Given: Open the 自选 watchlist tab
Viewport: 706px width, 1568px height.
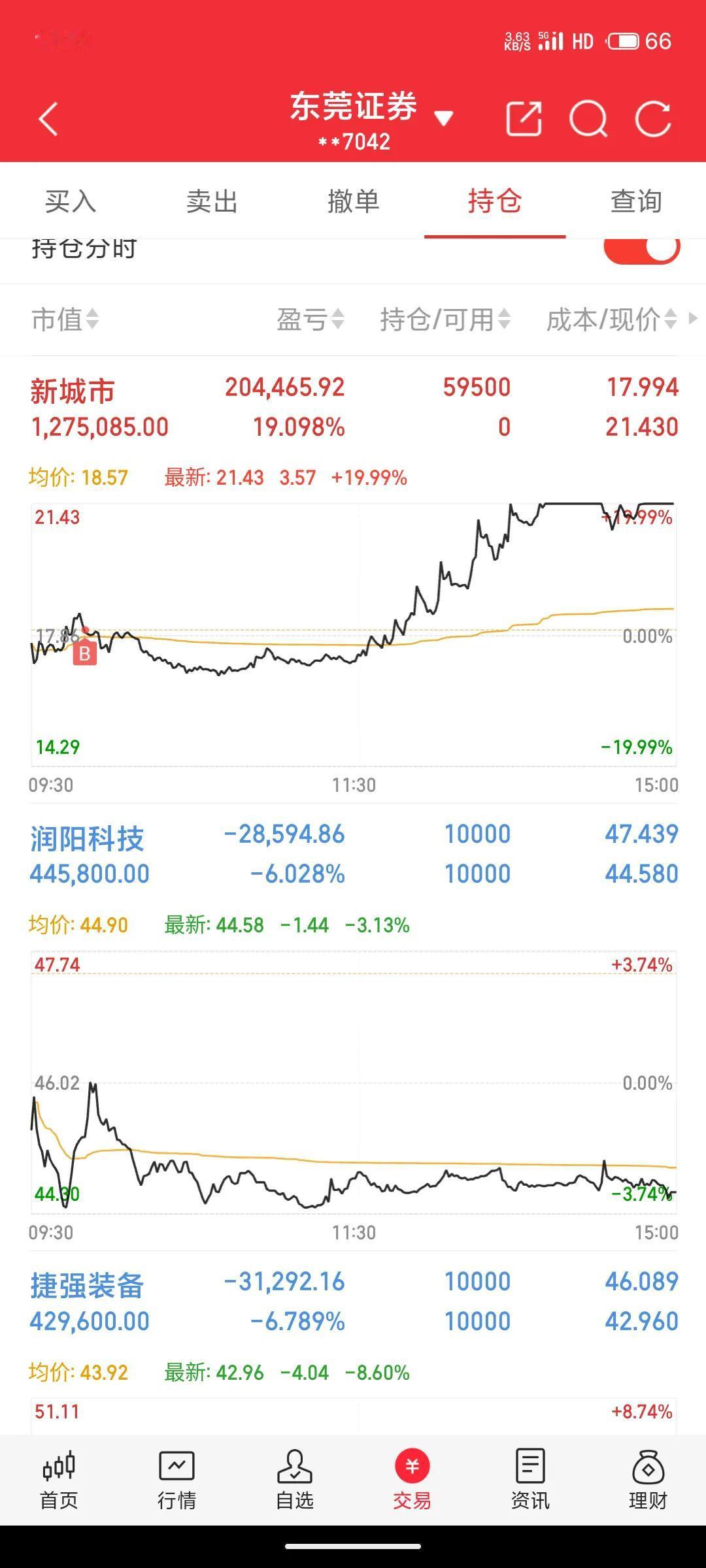Looking at the screenshot, I should [294, 1480].
